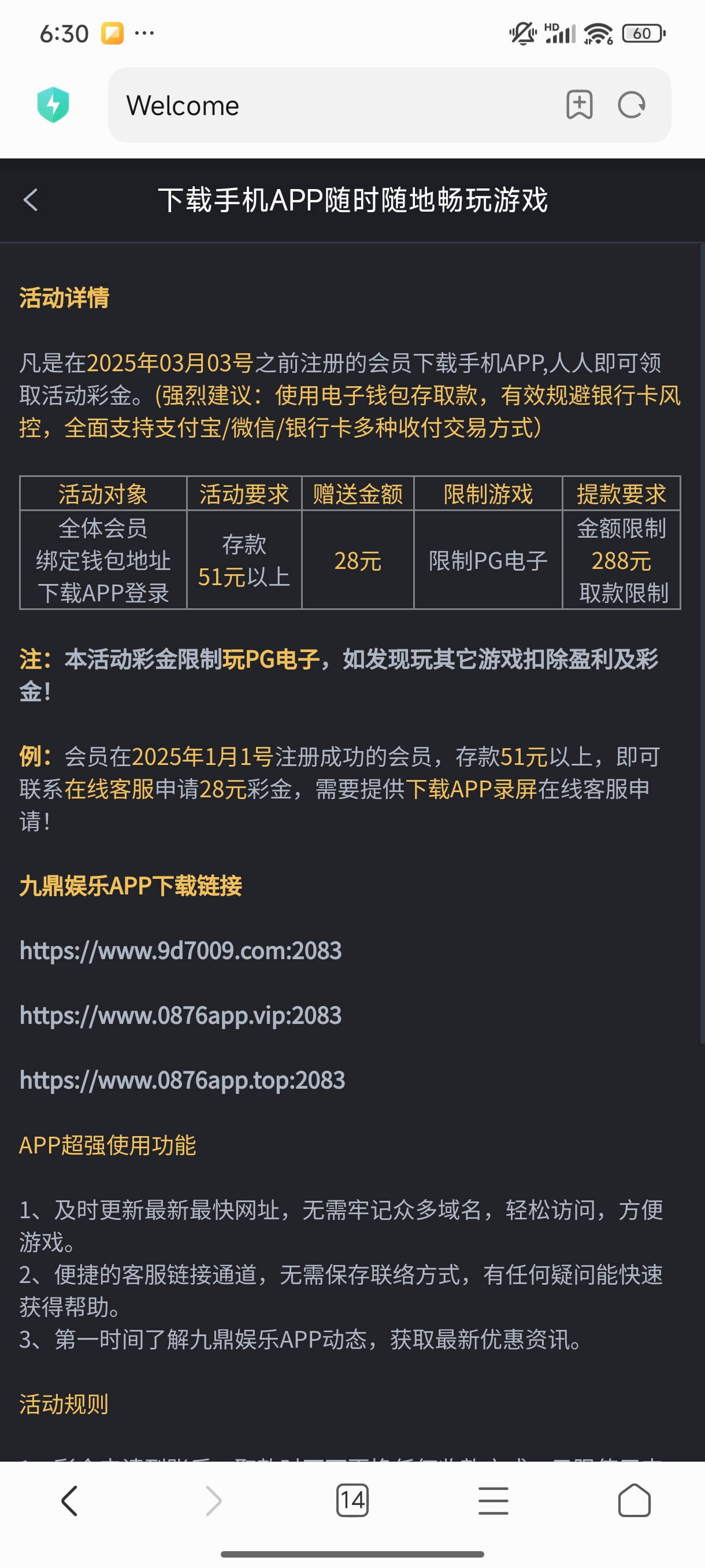Image resolution: width=705 pixels, height=1568 pixels.
Task: Reload the current web page
Action: tap(632, 105)
